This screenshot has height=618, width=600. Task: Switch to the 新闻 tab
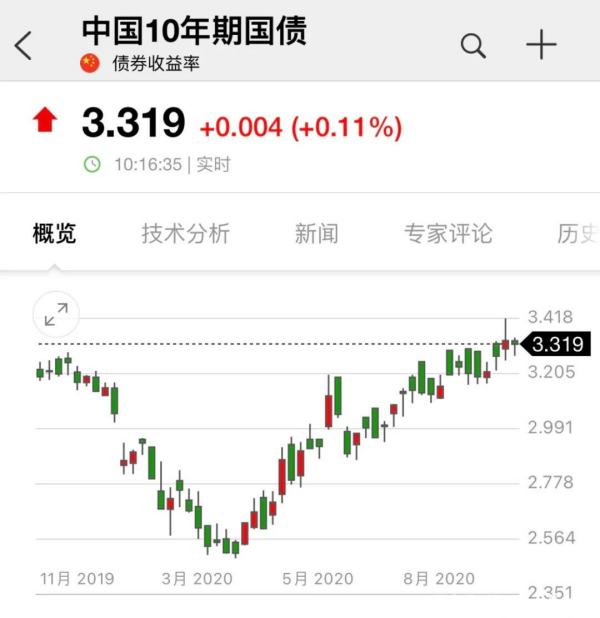316,234
